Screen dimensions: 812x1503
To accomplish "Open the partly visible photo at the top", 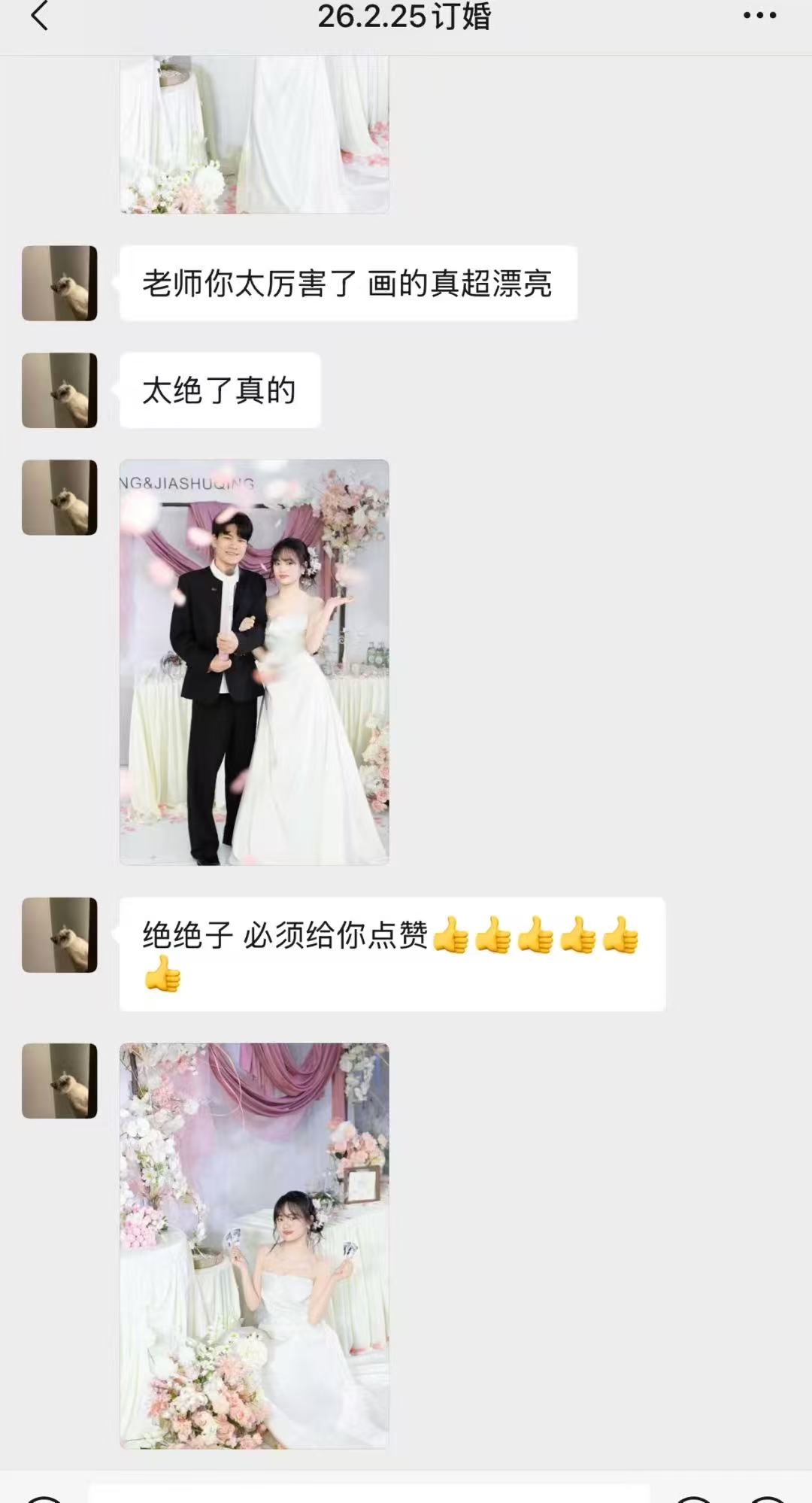I will click(254, 134).
